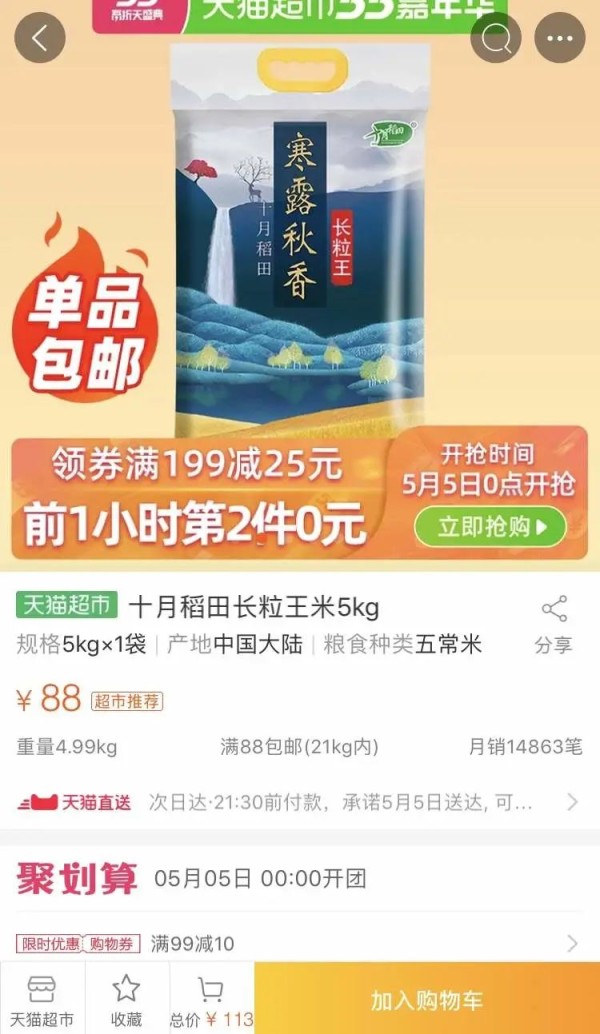Viewport: 600px width, 1034px height.
Task: Open the search icon at top
Action: [x=497, y=39]
